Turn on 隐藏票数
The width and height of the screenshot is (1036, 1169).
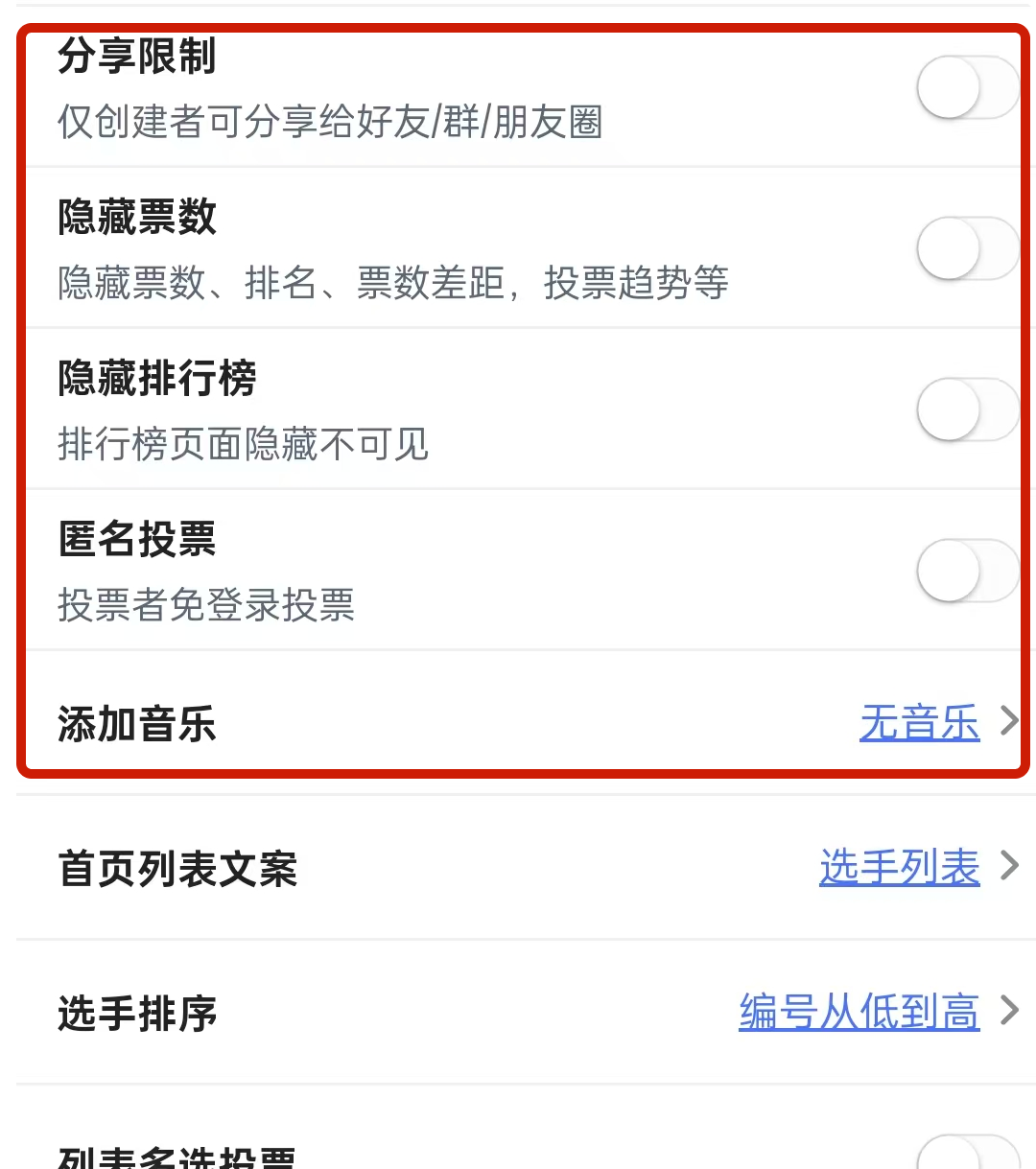[967, 249]
